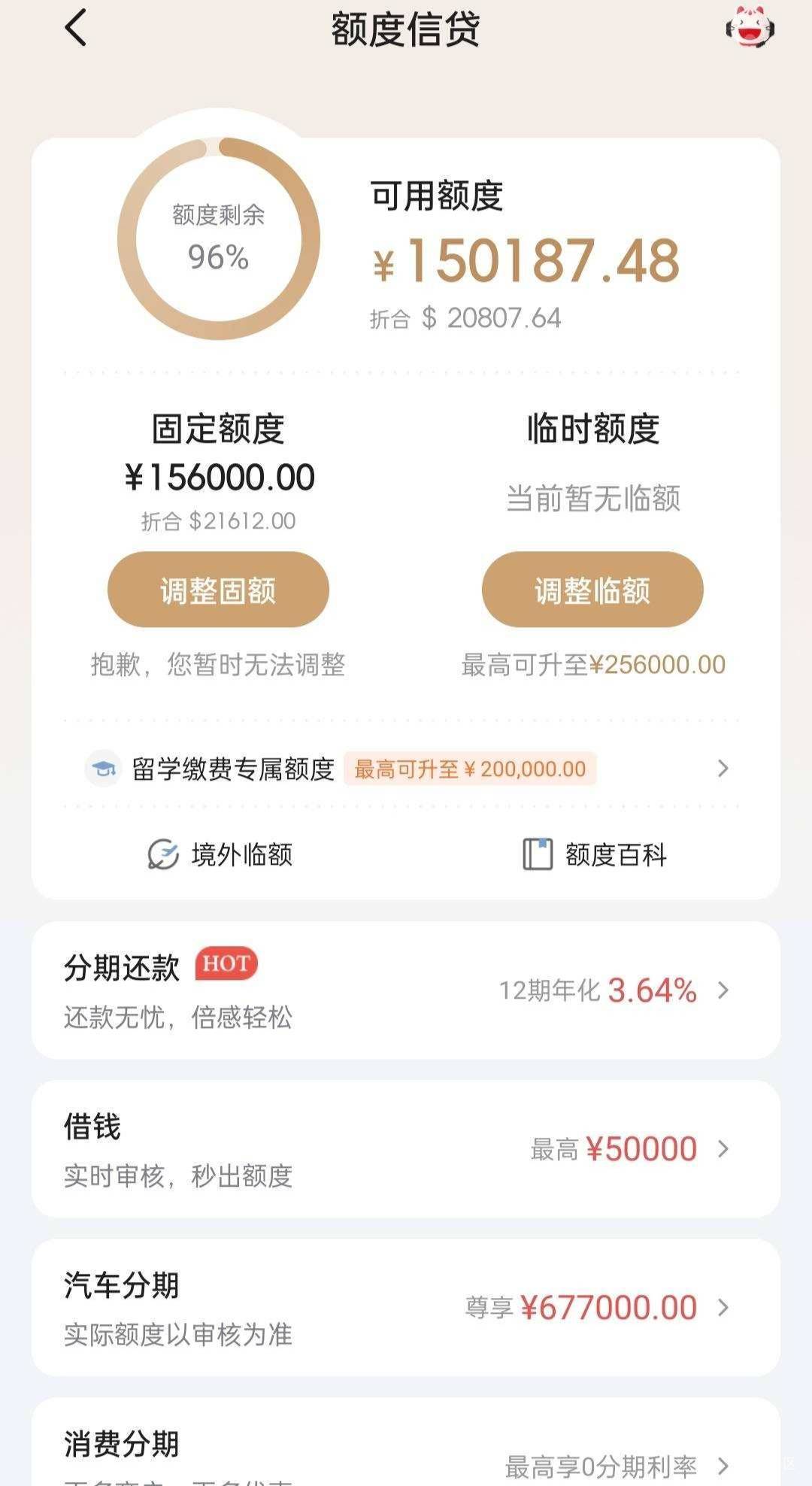Open the 汽车分期 card
The height and width of the screenshot is (1486, 812).
pos(406,1308)
